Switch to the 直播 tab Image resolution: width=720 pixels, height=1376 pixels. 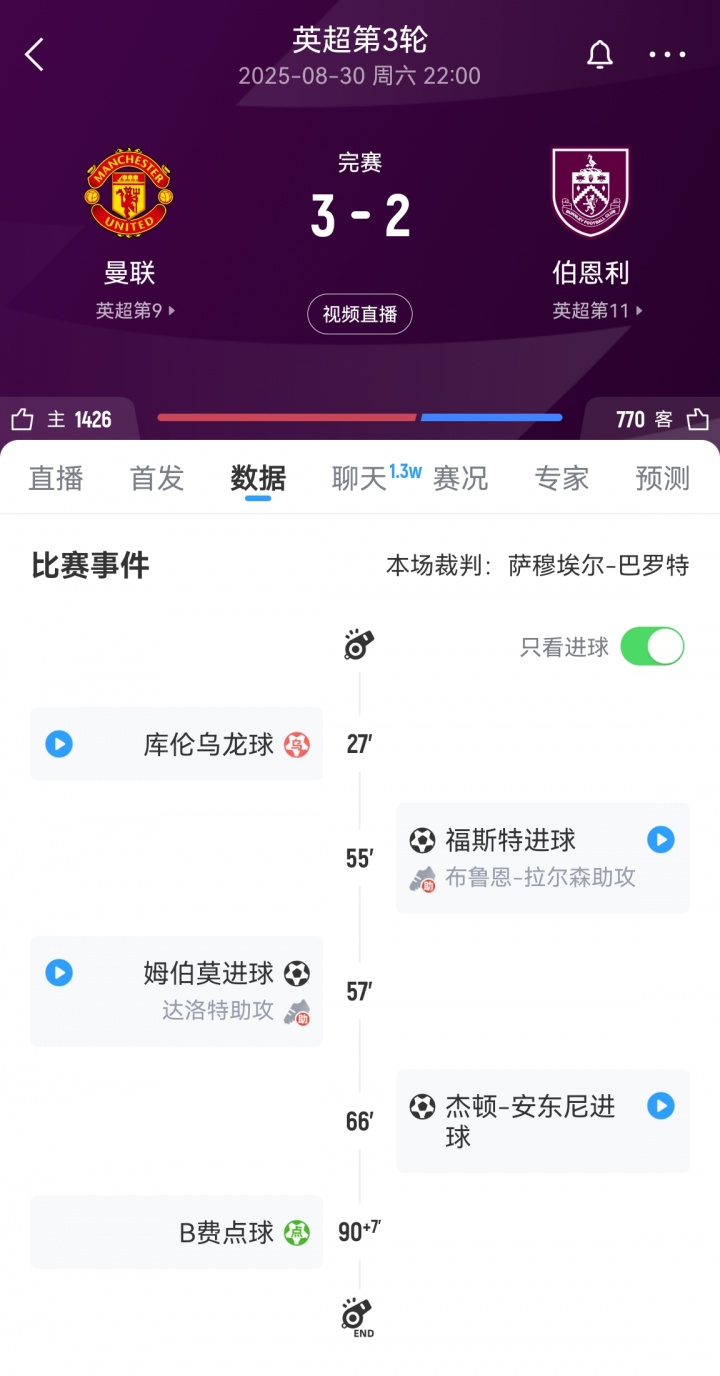coord(56,479)
